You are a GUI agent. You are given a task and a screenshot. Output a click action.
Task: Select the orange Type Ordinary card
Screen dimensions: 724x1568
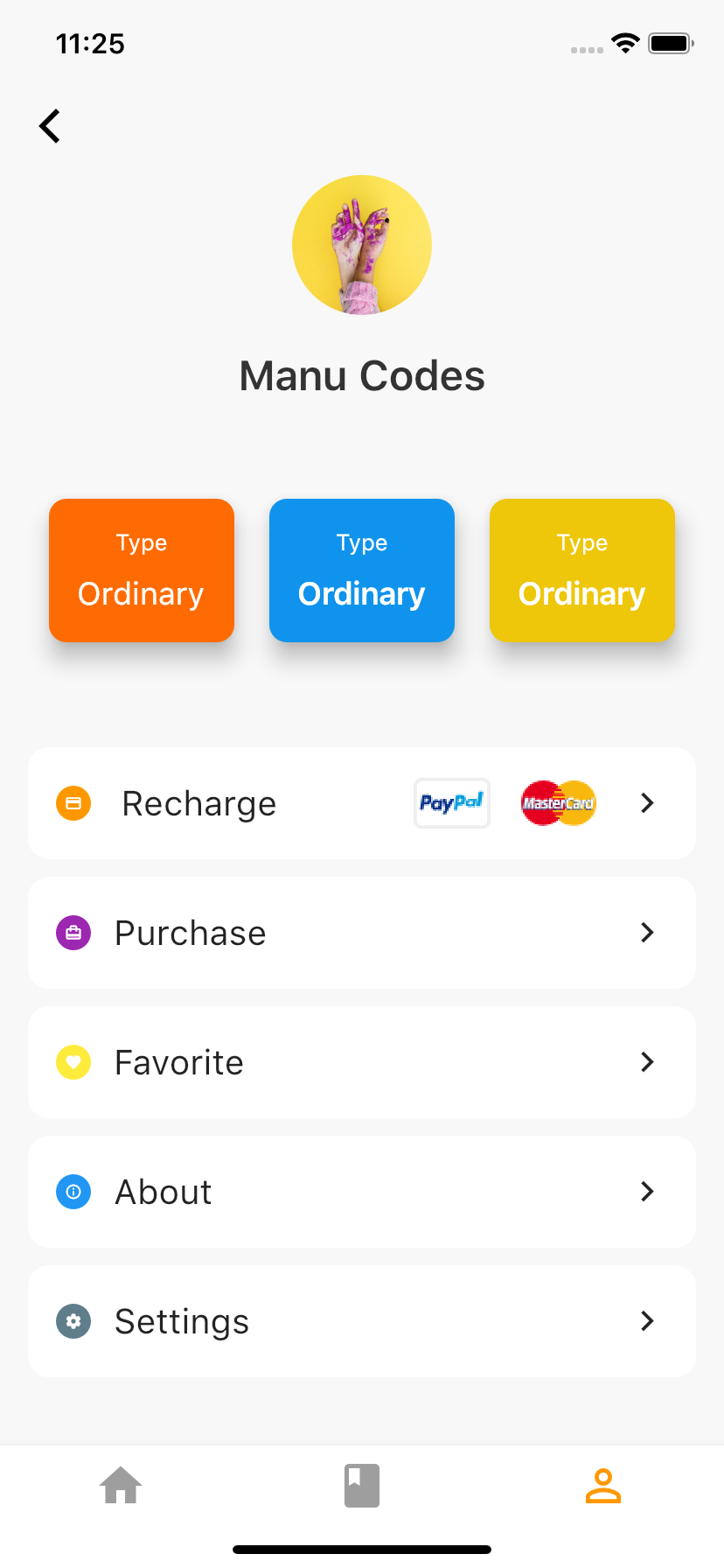[x=142, y=570]
